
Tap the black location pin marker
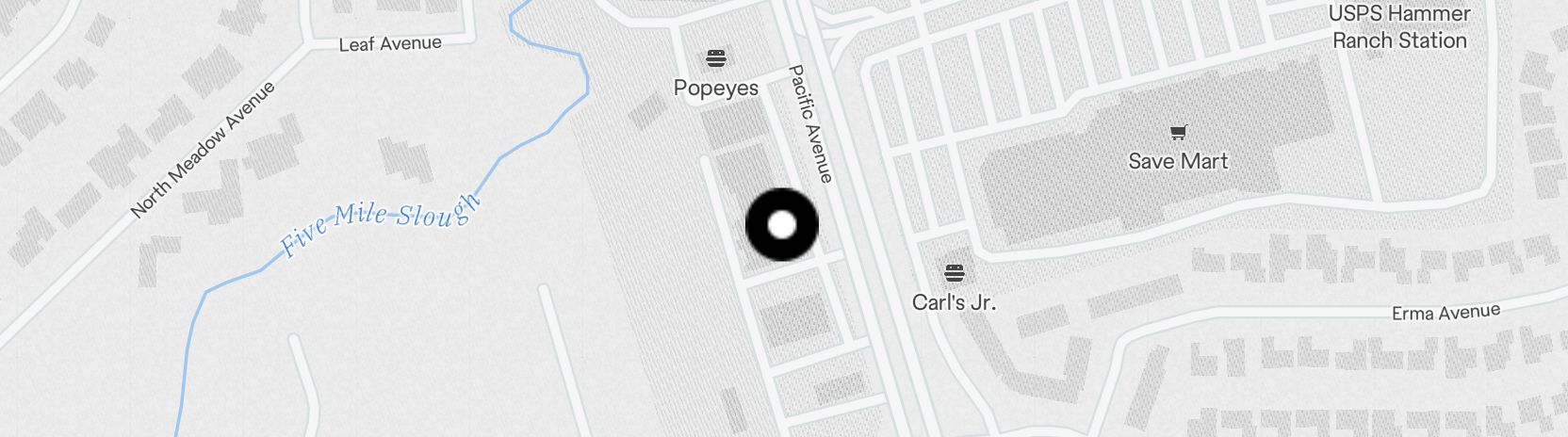tap(782, 225)
